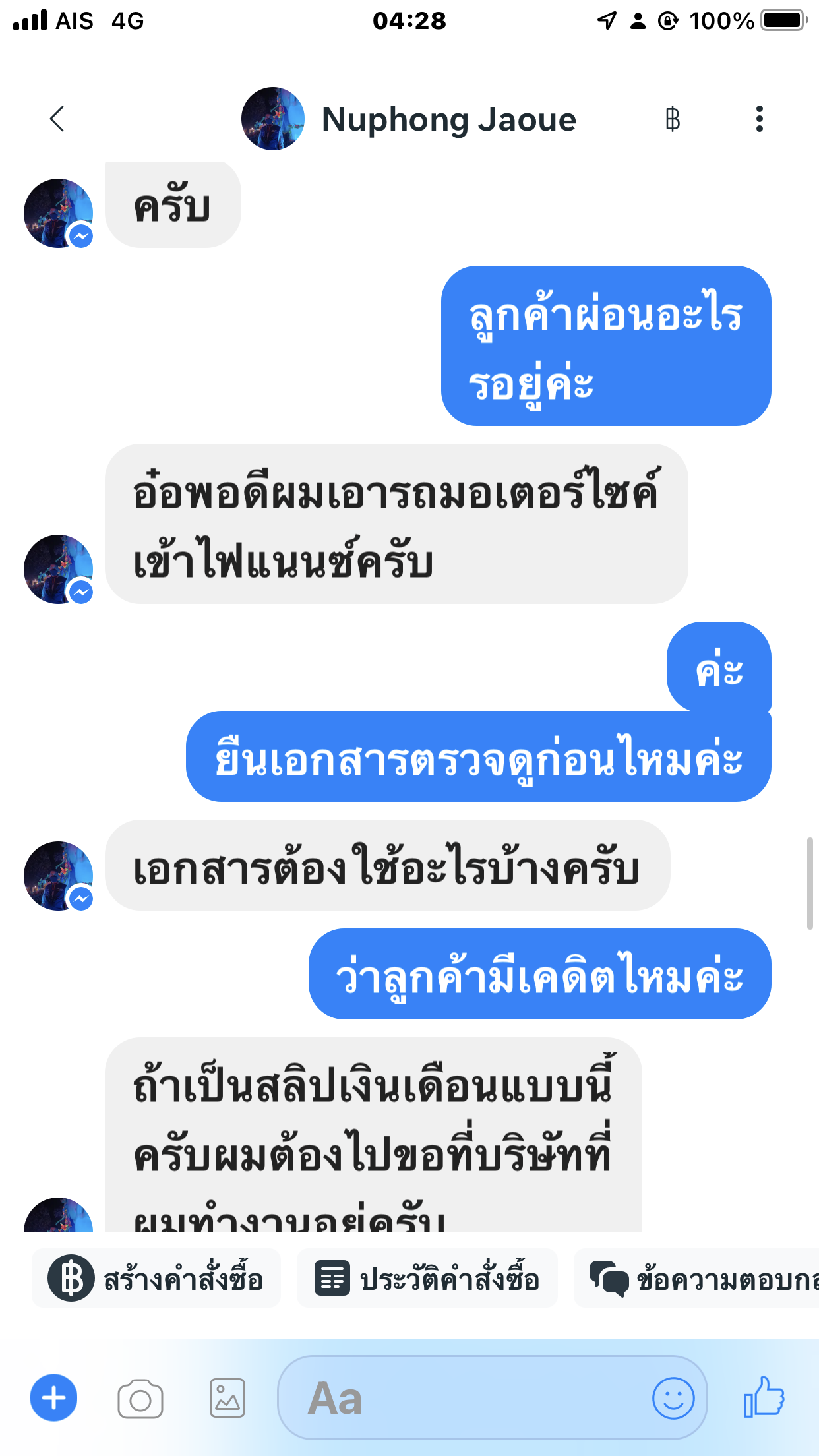
Task: Open ประวัติคำสั่งซื้อ order history
Action: pyautogui.click(x=427, y=1279)
